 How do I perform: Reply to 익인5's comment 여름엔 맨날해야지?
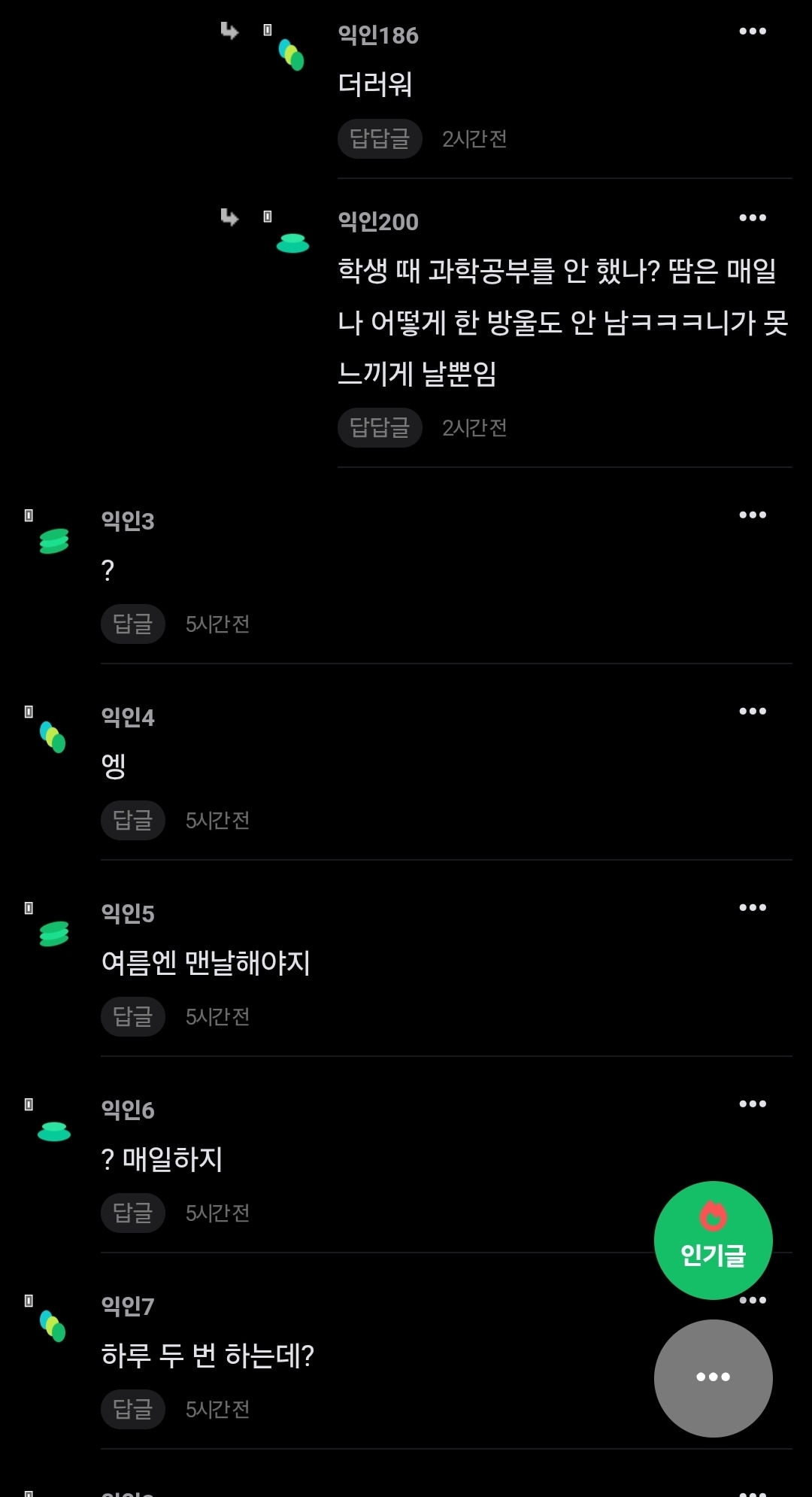pyautogui.click(x=133, y=1016)
